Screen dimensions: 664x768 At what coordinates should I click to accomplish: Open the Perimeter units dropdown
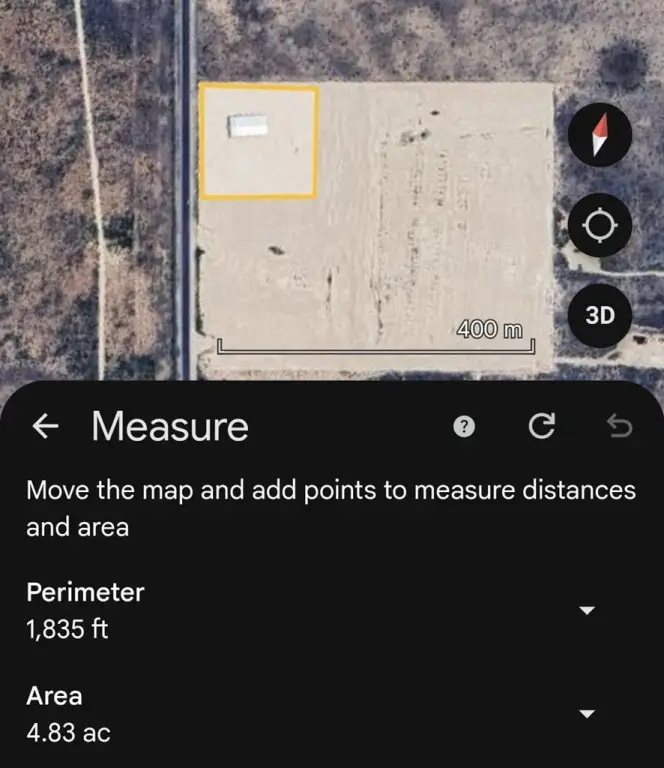click(x=588, y=611)
